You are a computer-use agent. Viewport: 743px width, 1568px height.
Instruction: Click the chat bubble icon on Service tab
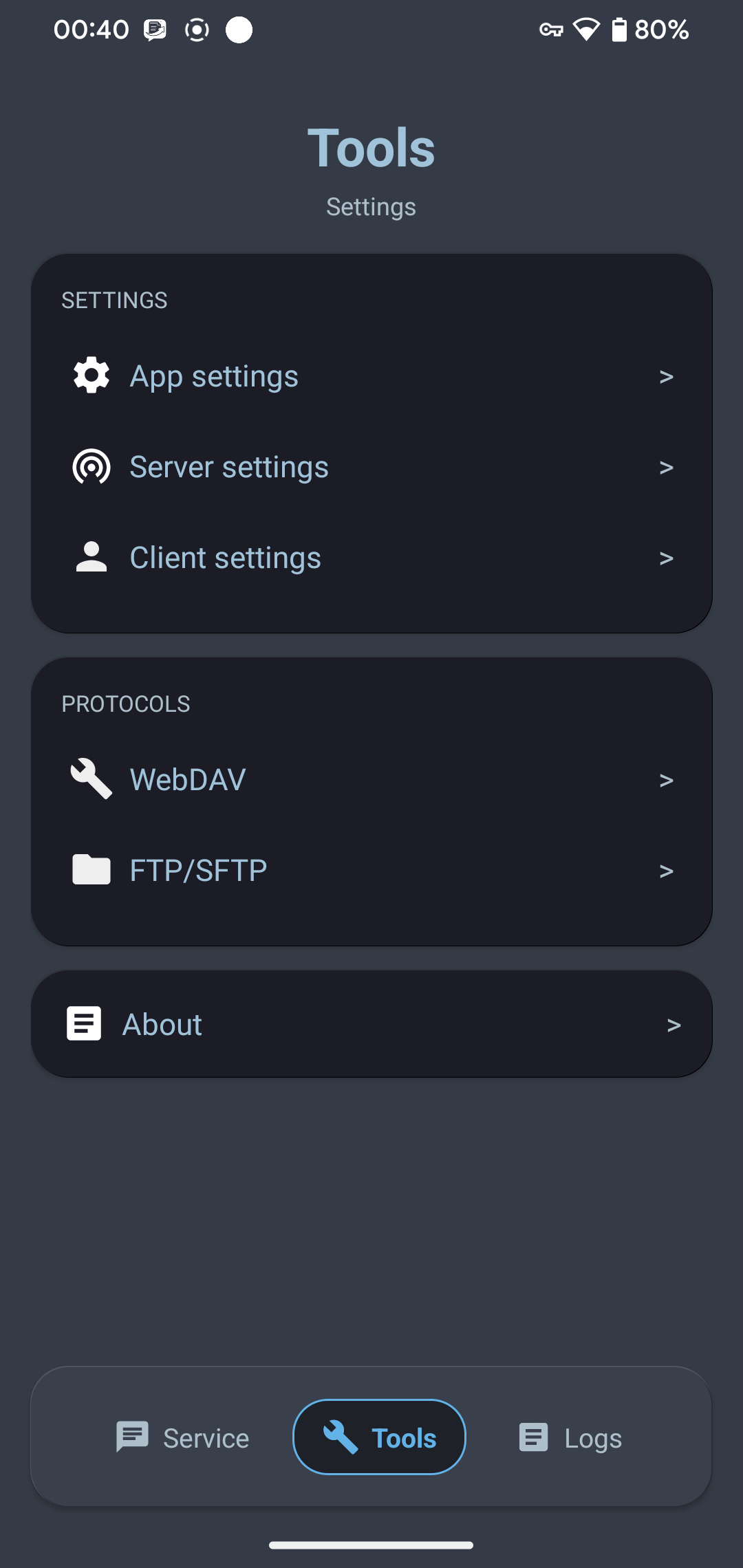tap(132, 1437)
